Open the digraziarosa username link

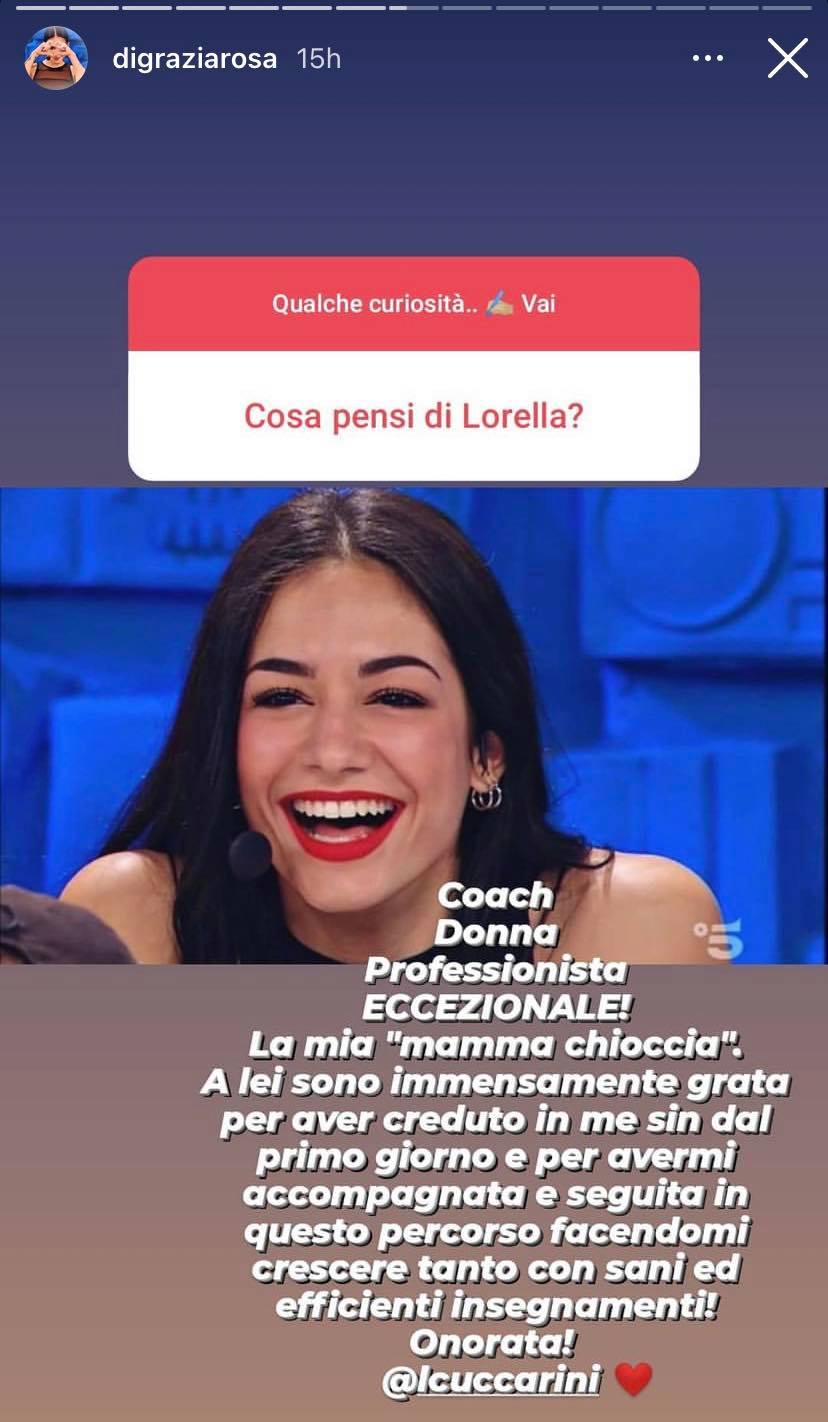pos(194,59)
